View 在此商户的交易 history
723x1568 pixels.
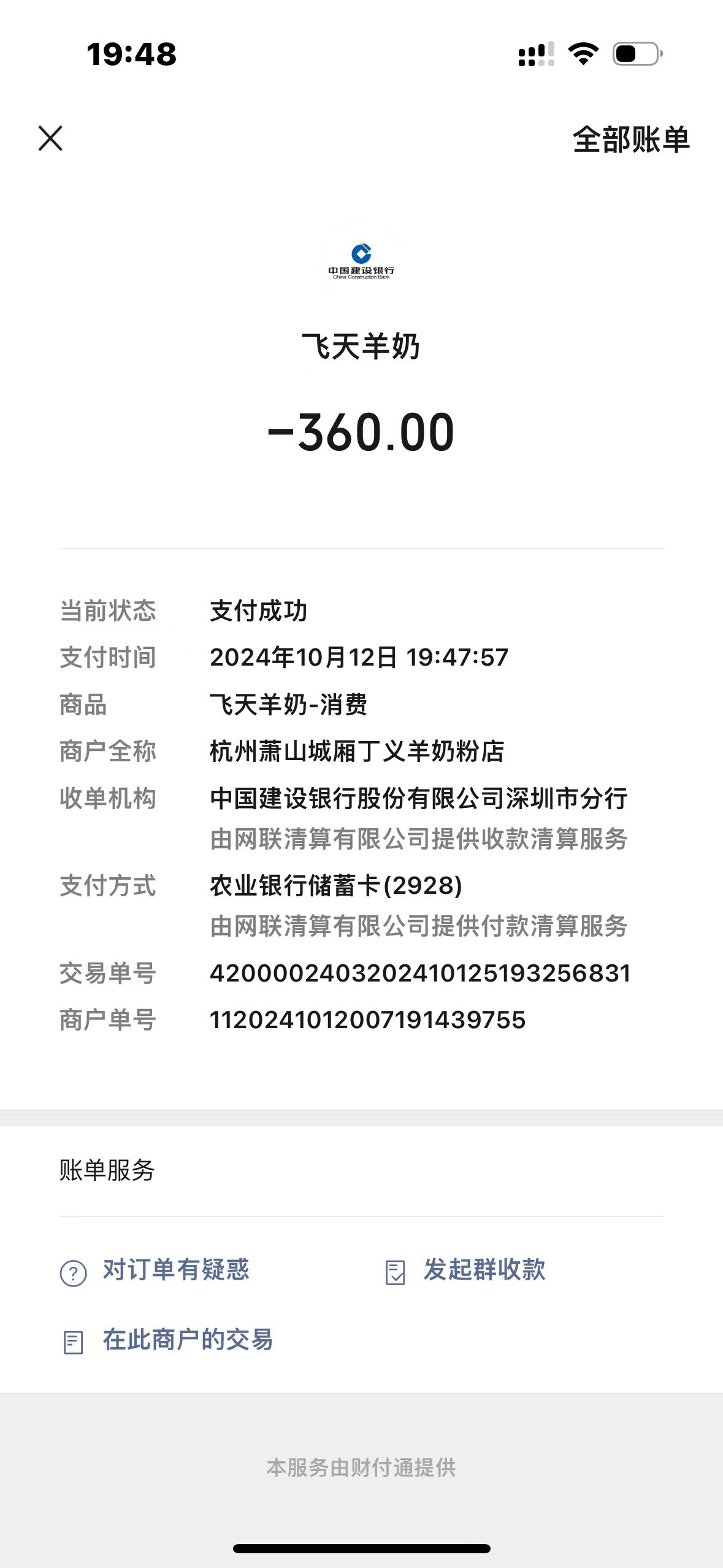pos(187,1340)
